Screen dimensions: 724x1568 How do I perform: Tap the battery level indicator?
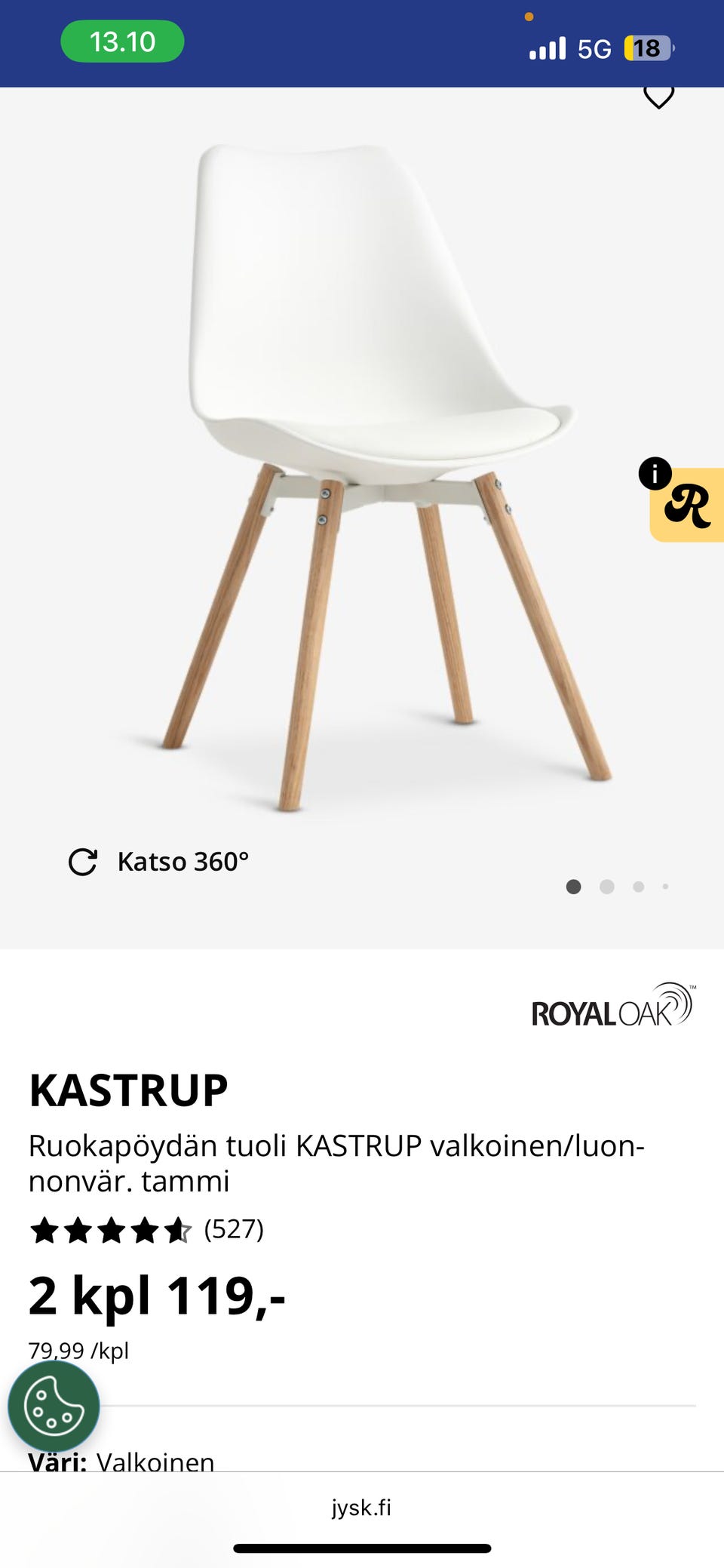(x=646, y=48)
